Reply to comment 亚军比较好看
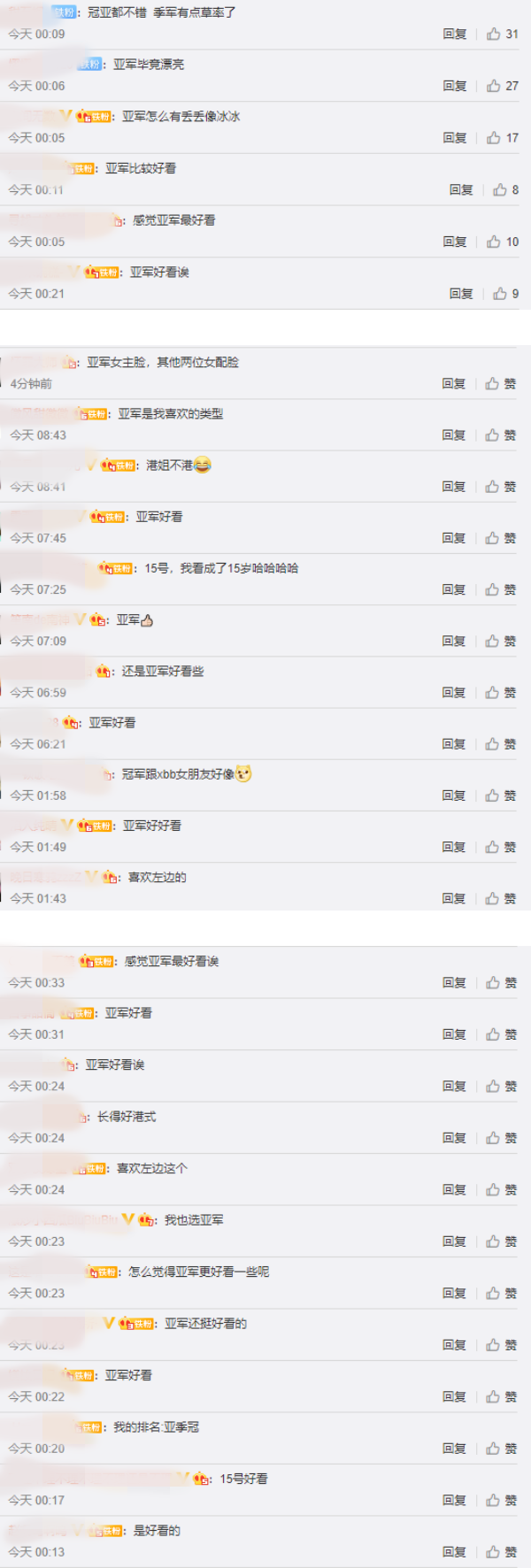Image resolution: width=531 pixels, height=1568 pixels. pos(460,190)
